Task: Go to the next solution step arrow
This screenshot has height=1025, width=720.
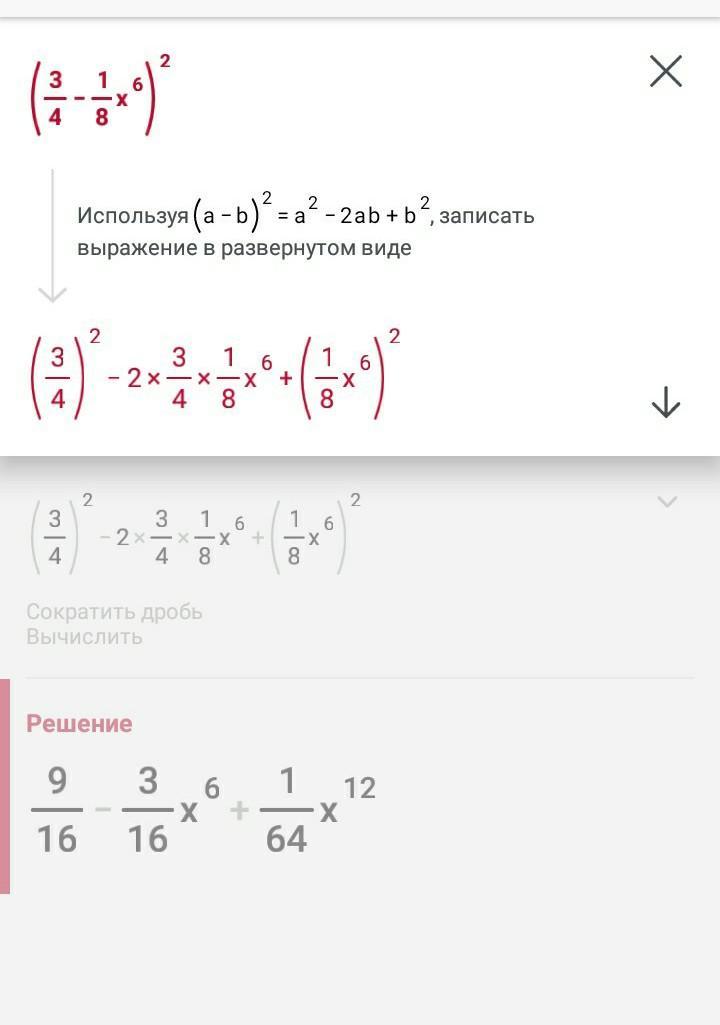Action: 665,402
